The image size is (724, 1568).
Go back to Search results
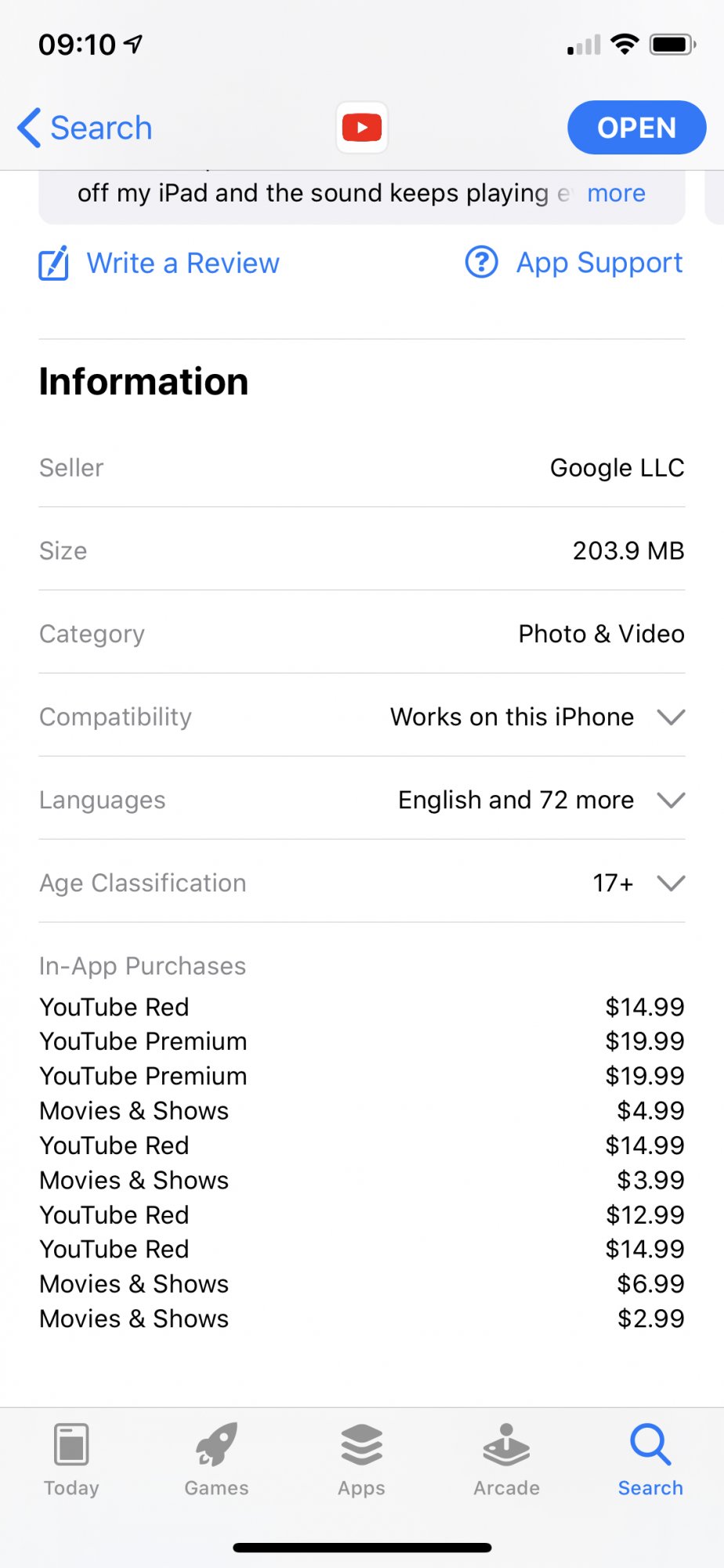(x=85, y=128)
